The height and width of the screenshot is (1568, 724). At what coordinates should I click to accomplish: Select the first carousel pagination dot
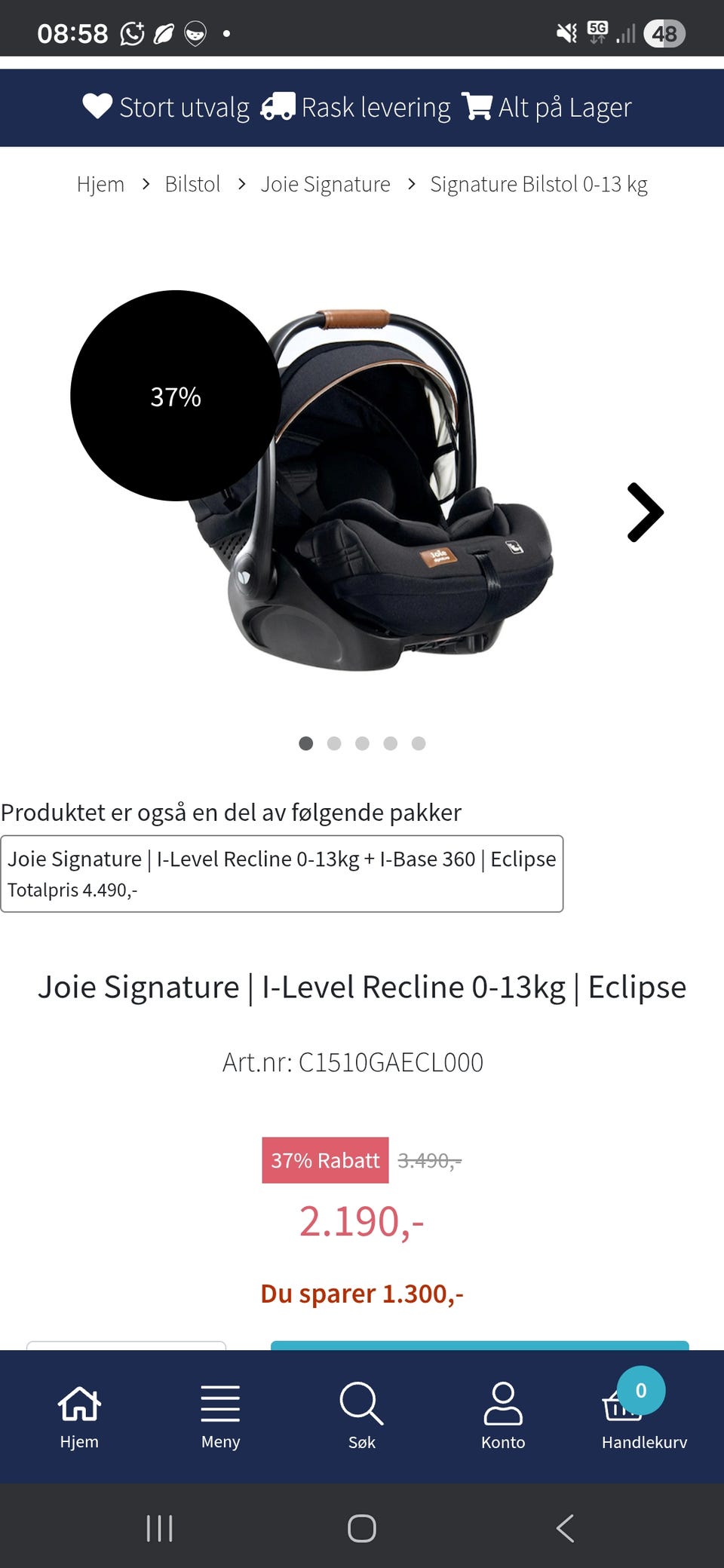click(305, 743)
